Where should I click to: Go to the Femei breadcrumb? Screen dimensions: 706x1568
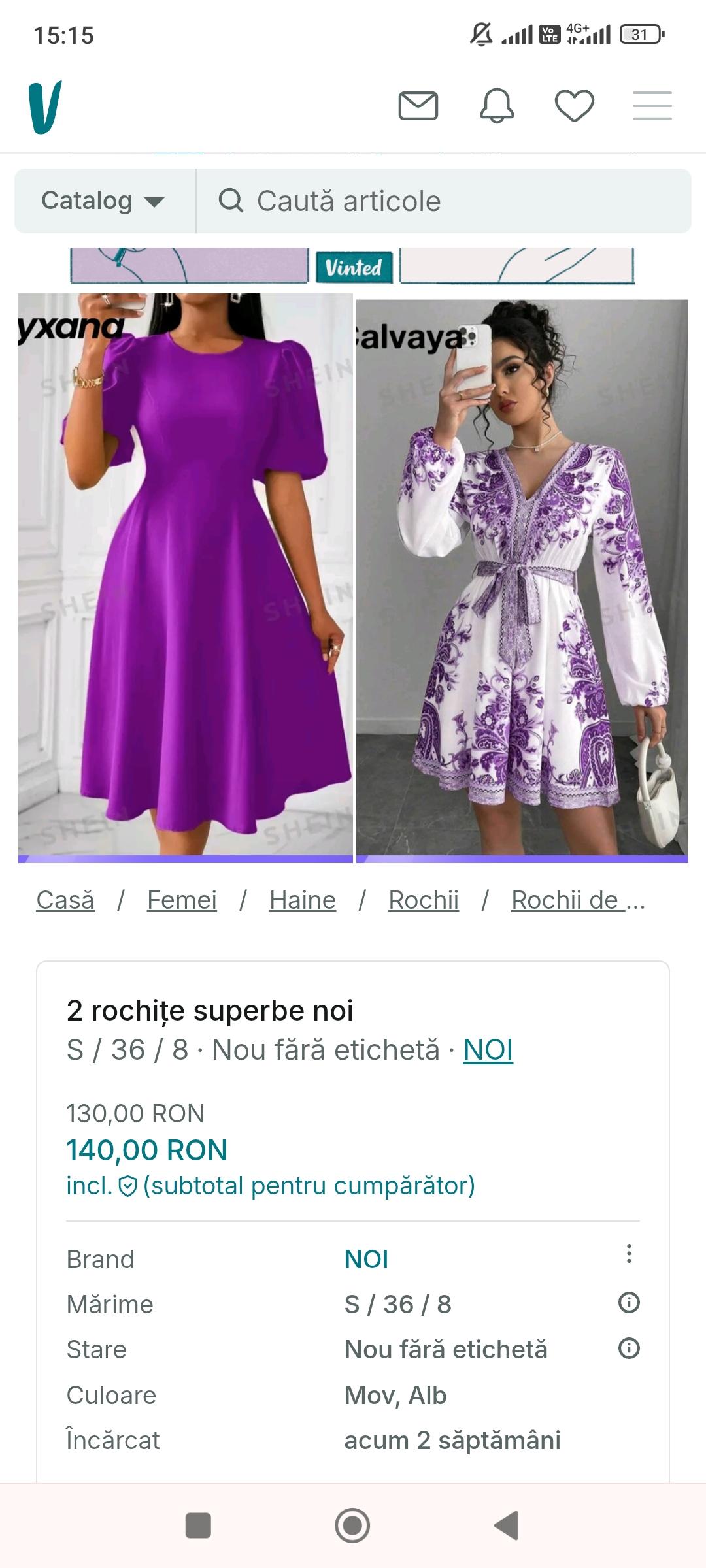pyautogui.click(x=182, y=900)
